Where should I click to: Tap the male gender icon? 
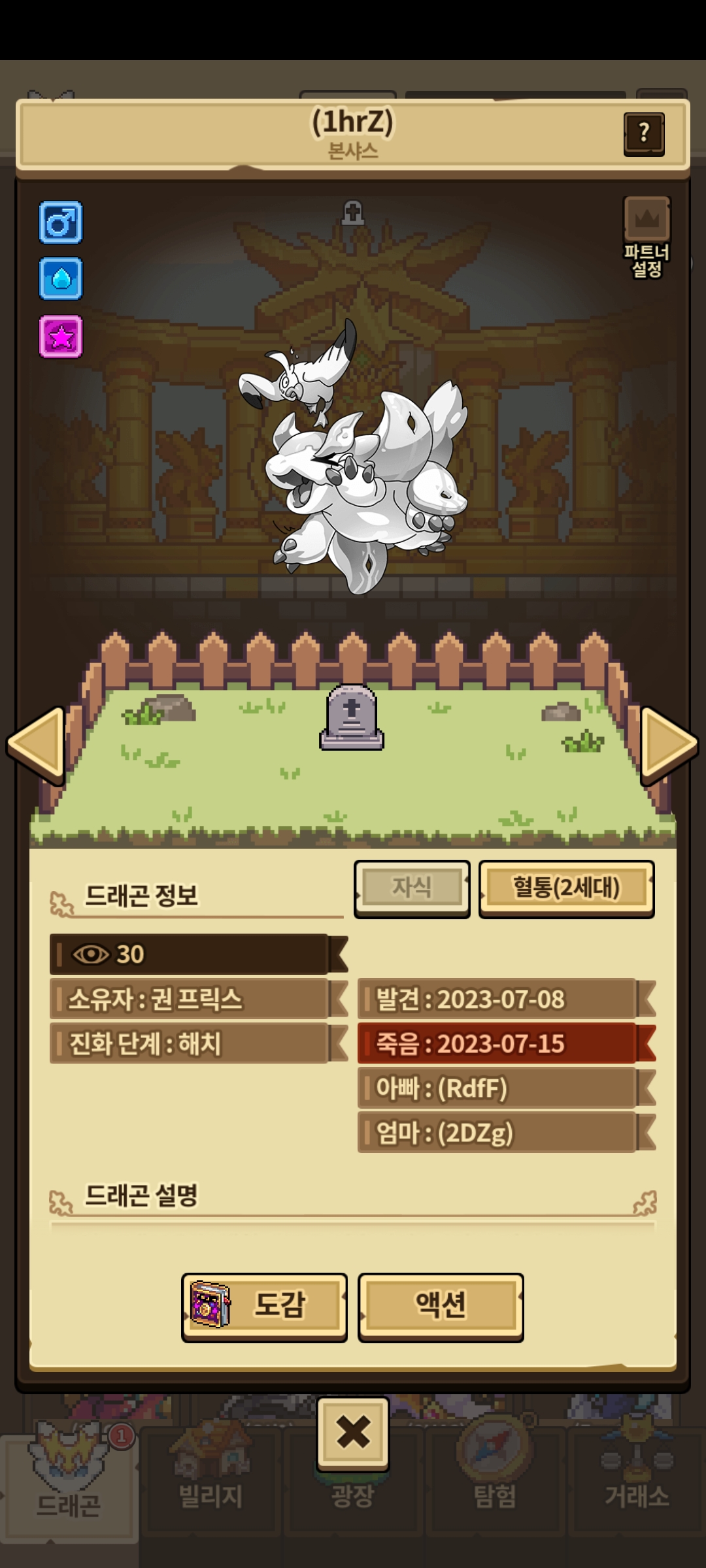61,223
